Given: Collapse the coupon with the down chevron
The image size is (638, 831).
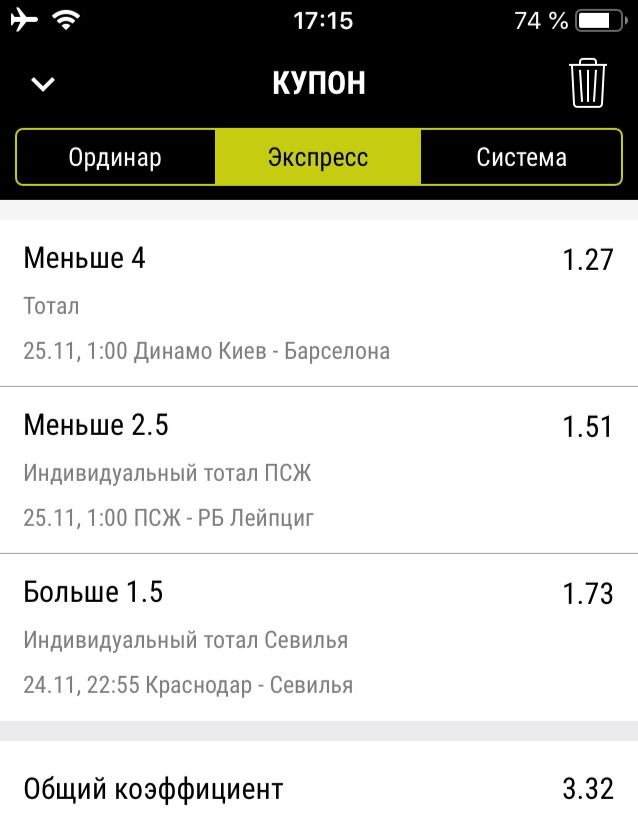Looking at the screenshot, I should 43,84.
